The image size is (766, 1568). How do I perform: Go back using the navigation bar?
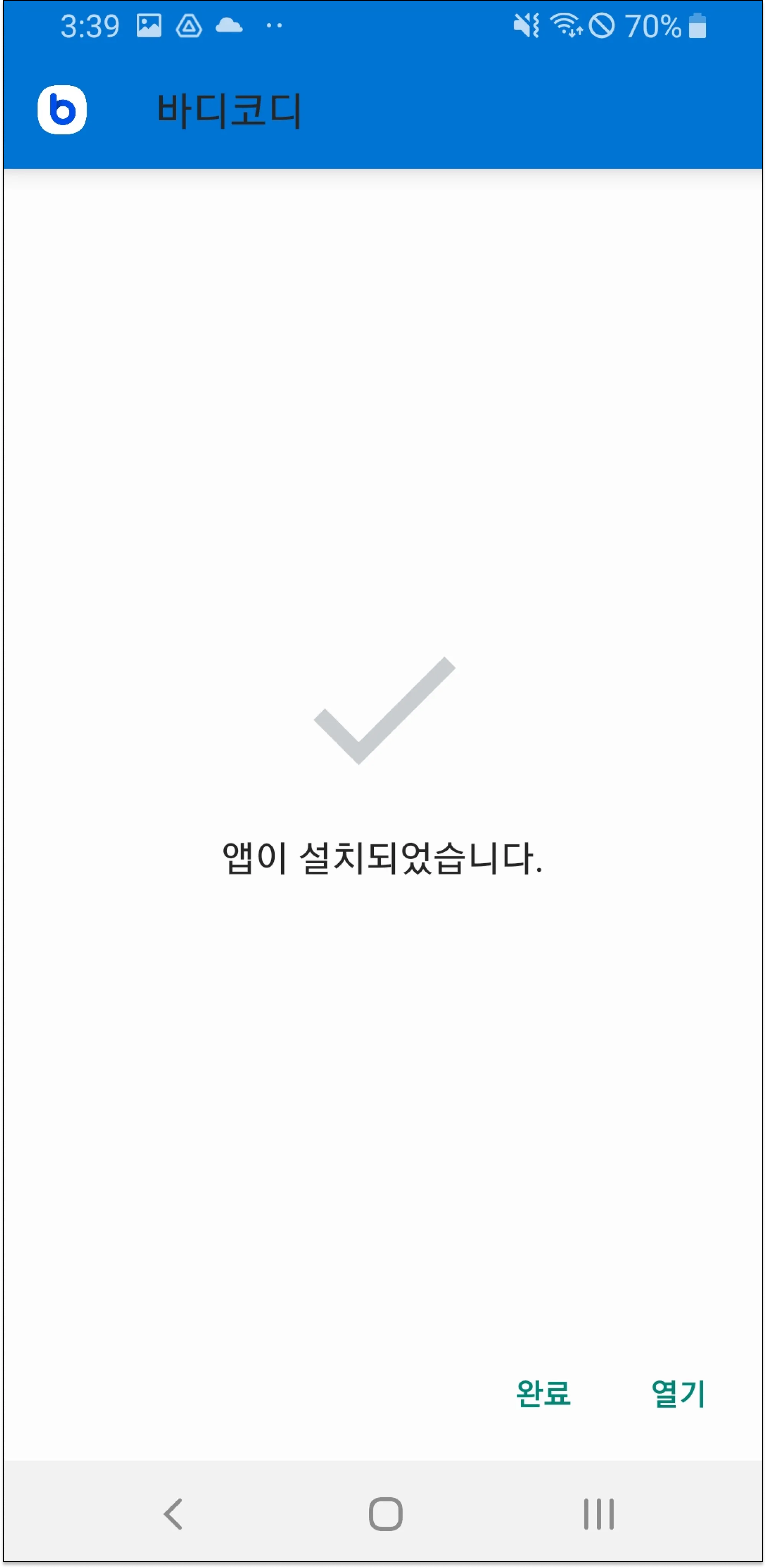click(x=173, y=1514)
